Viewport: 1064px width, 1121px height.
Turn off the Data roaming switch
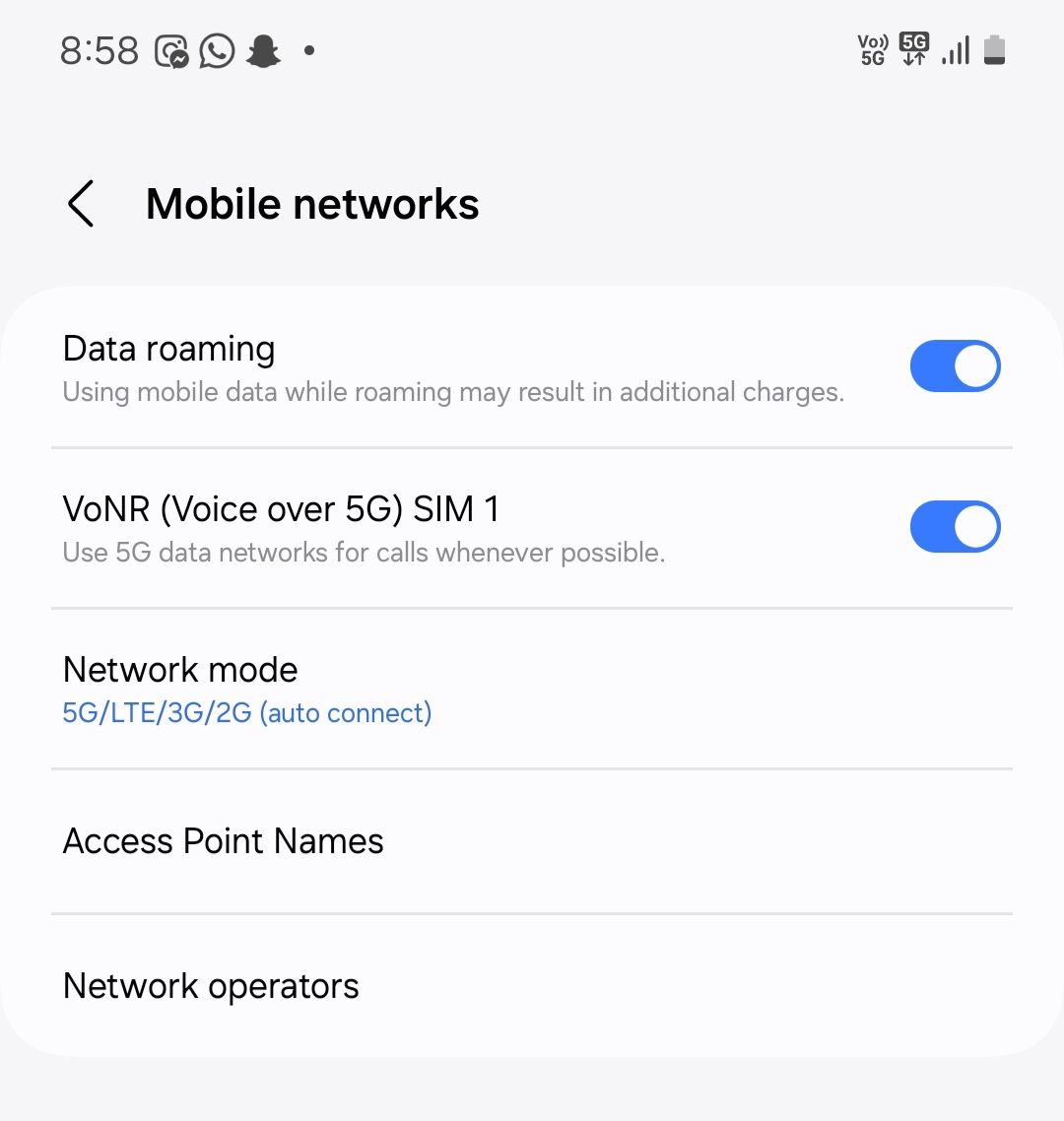pos(954,366)
